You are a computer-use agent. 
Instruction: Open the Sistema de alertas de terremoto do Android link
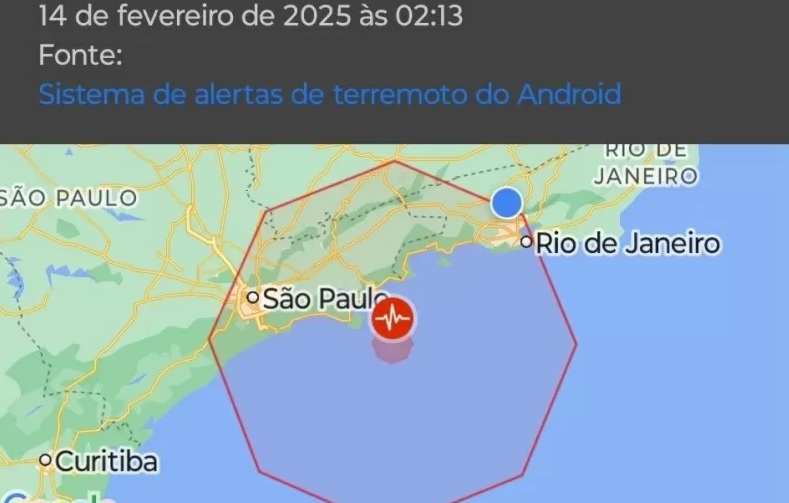click(x=329, y=95)
